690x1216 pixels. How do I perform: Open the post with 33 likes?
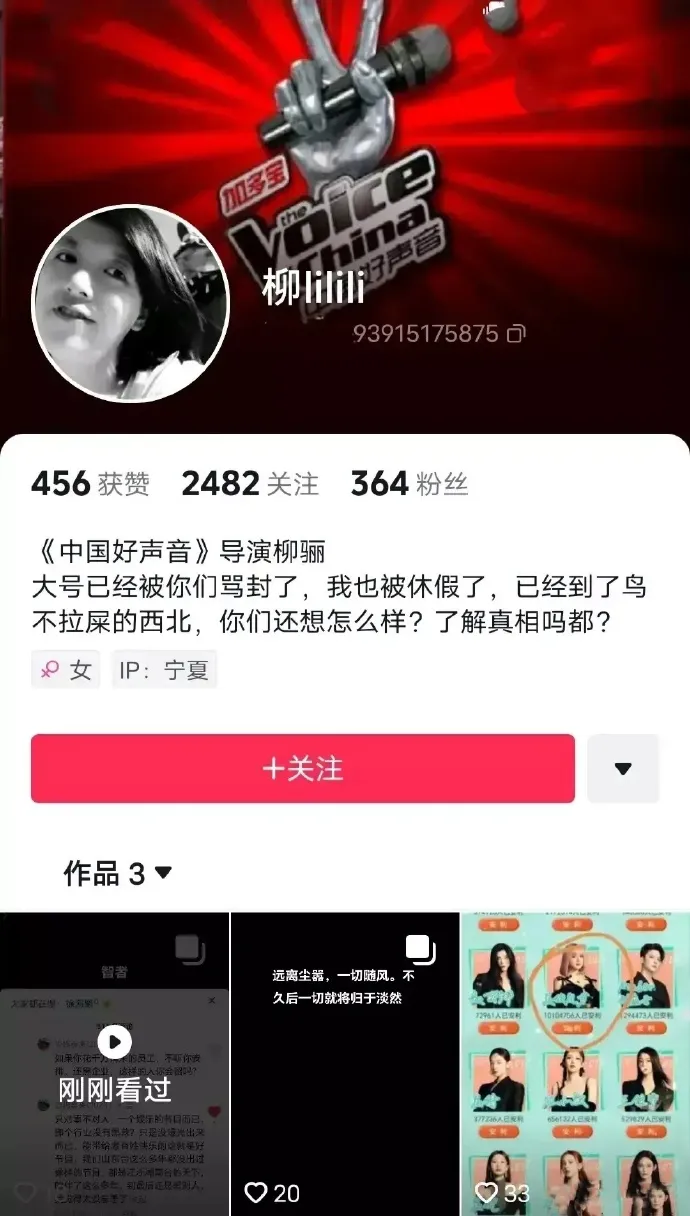pyautogui.click(x=574, y=1060)
